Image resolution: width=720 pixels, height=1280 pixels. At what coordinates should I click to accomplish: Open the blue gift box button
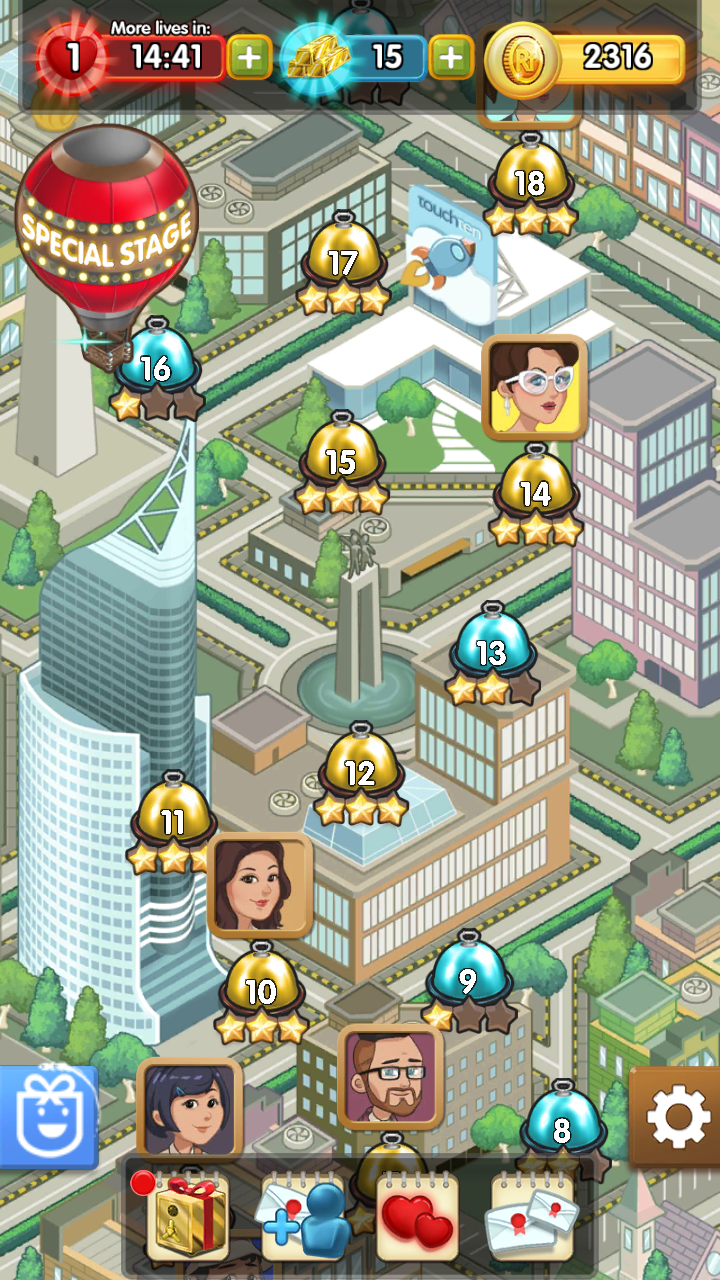[x=47, y=1116]
